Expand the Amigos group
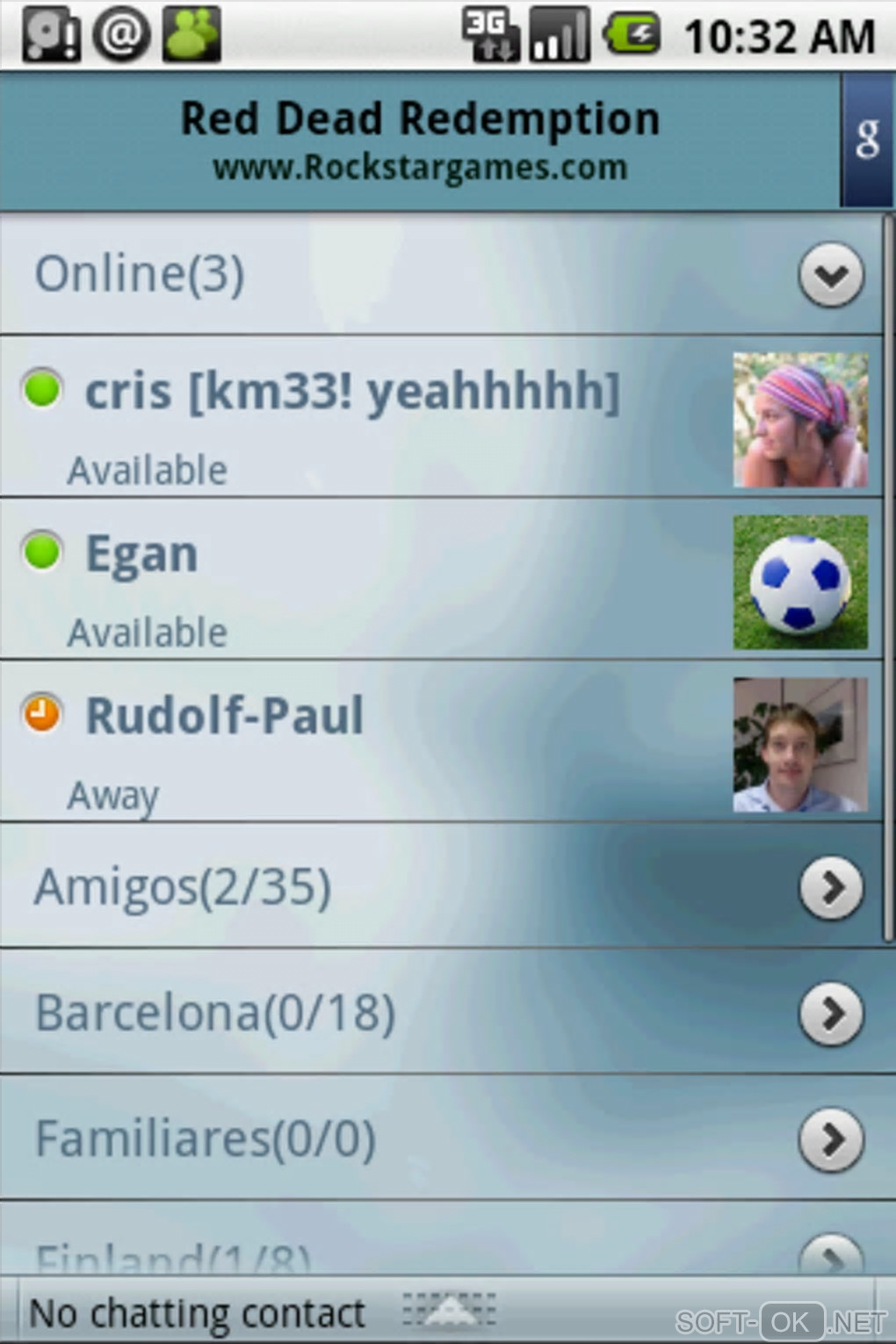The image size is (896, 1344). [830, 888]
